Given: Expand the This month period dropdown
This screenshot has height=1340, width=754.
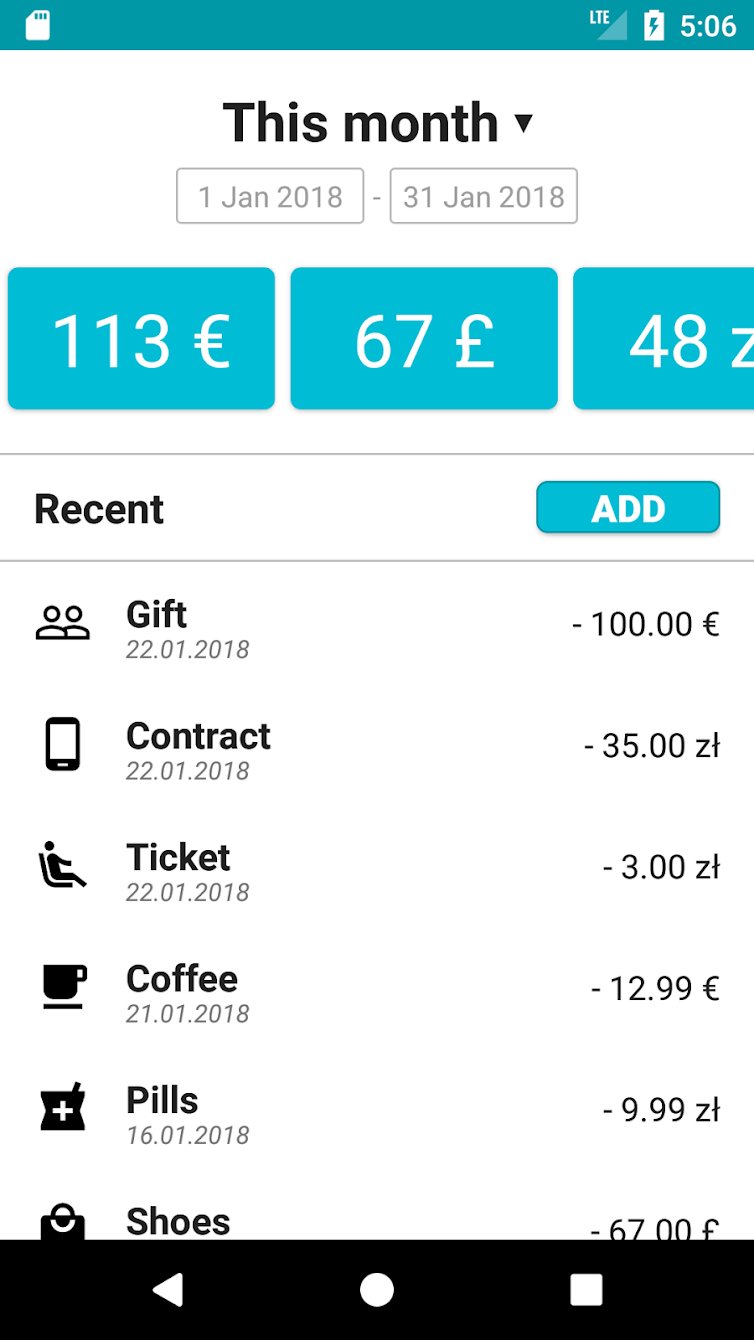Looking at the screenshot, I should pos(377,123).
